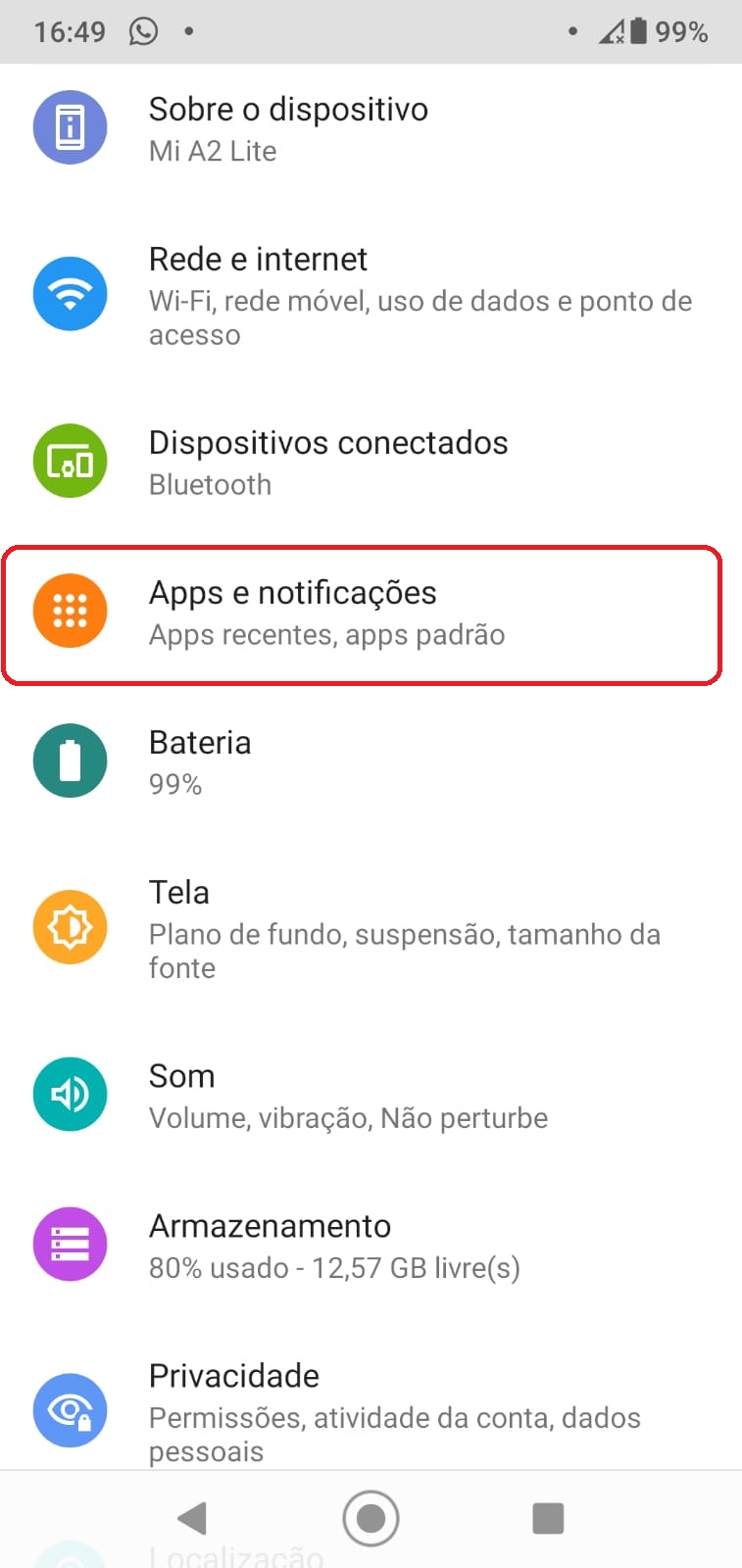Tap the system back button
This screenshot has width=742, height=1568.
point(192,1518)
